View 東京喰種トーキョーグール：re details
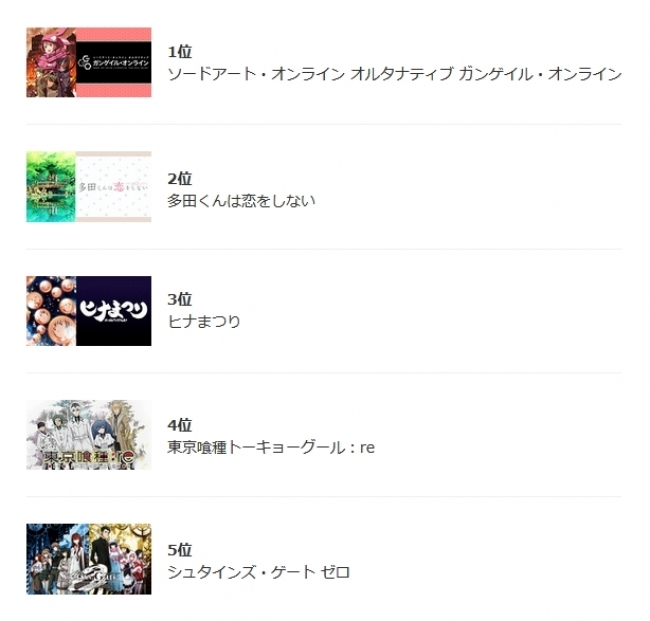Screen dimensions: 650x621 270,447
